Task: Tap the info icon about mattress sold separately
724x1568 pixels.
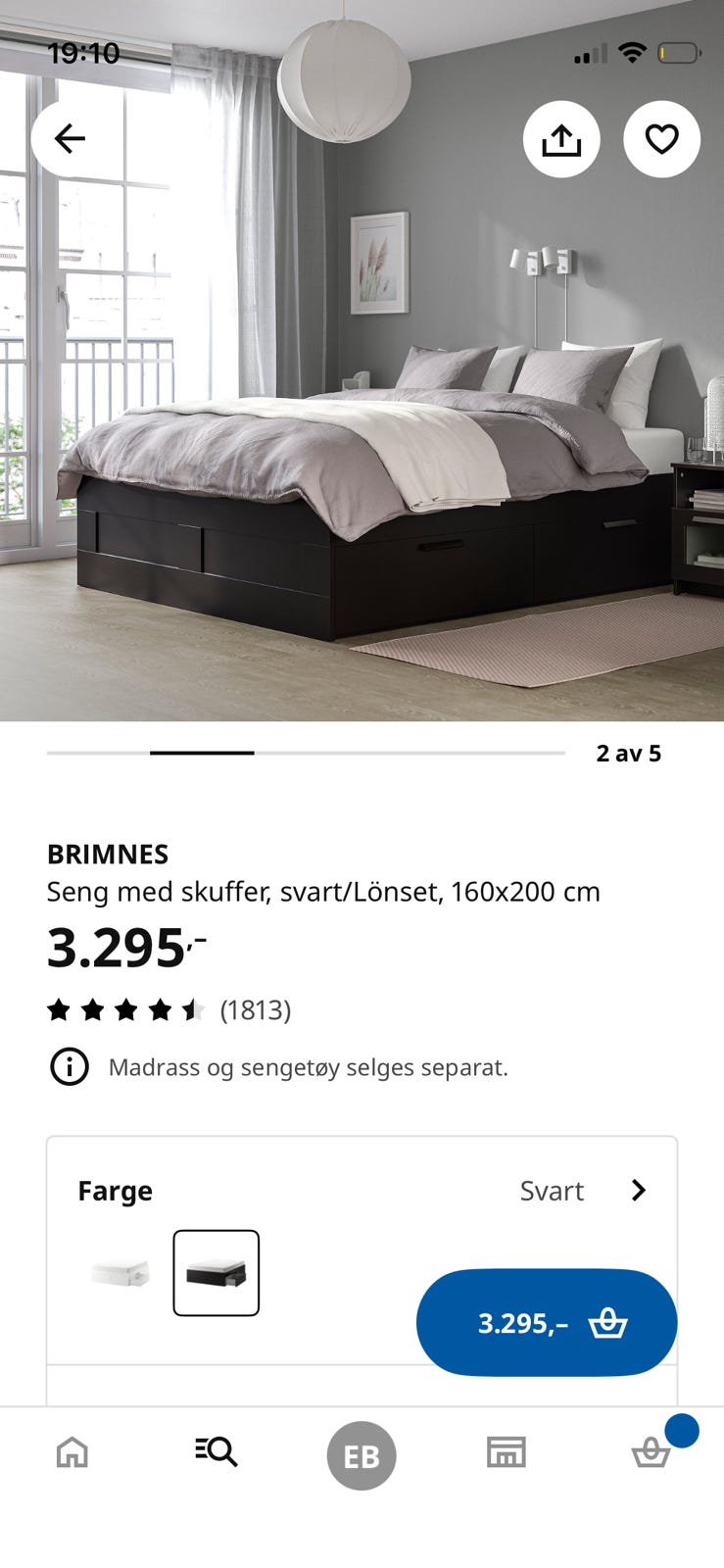Action: coord(70,1067)
